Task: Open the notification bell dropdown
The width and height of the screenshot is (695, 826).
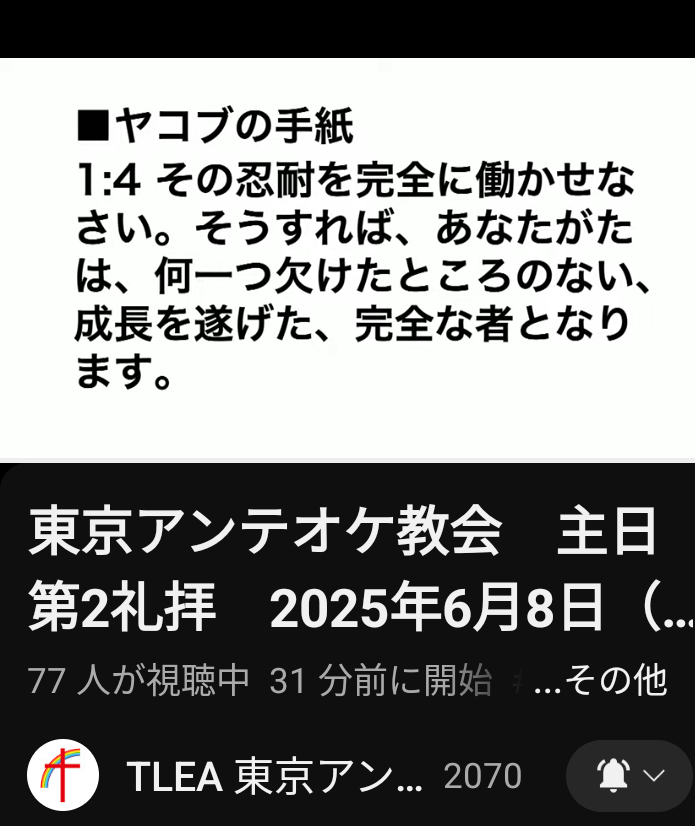Action: [x=630, y=775]
